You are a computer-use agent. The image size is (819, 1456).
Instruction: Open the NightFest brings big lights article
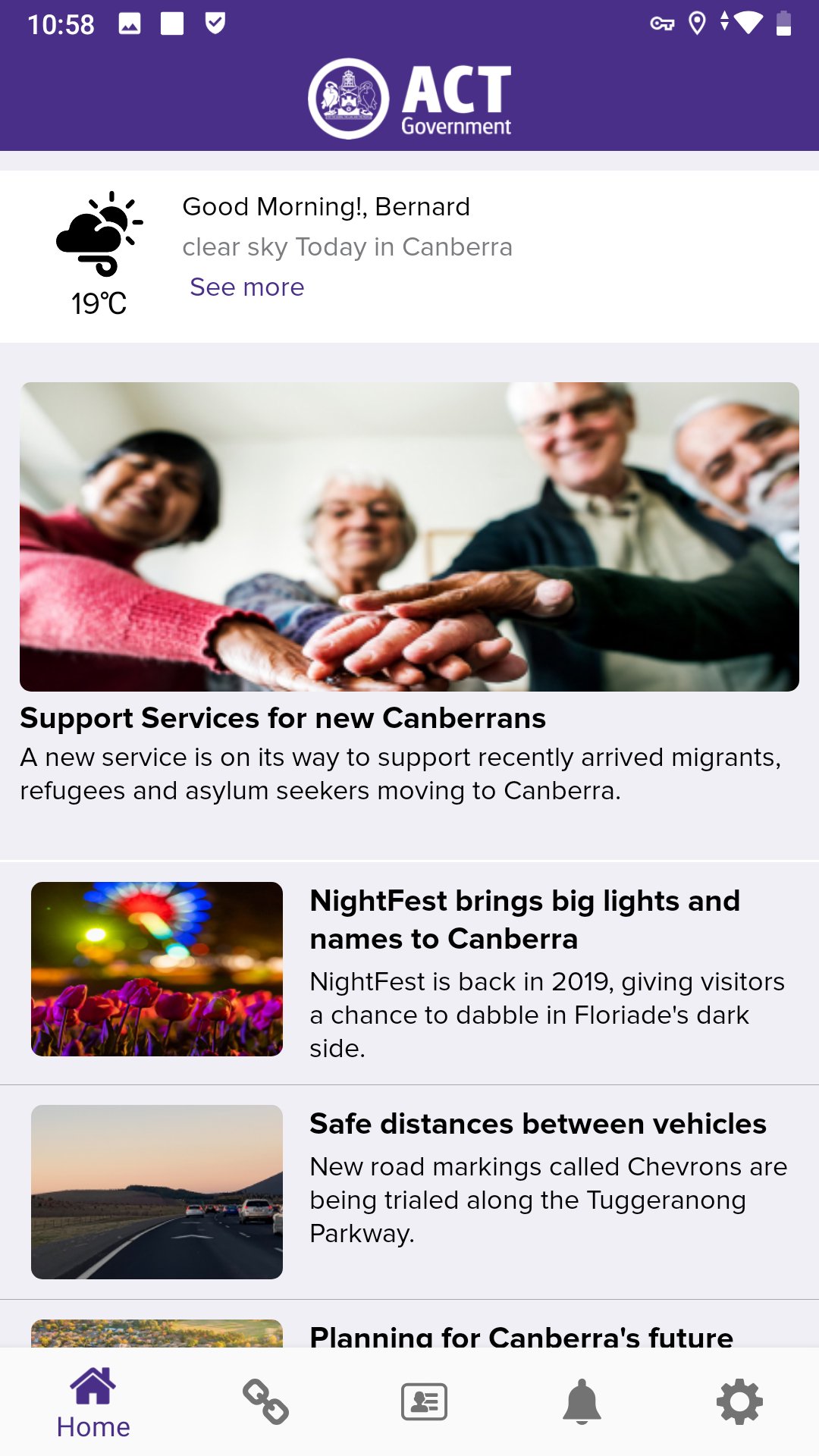pyautogui.click(x=526, y=919)
